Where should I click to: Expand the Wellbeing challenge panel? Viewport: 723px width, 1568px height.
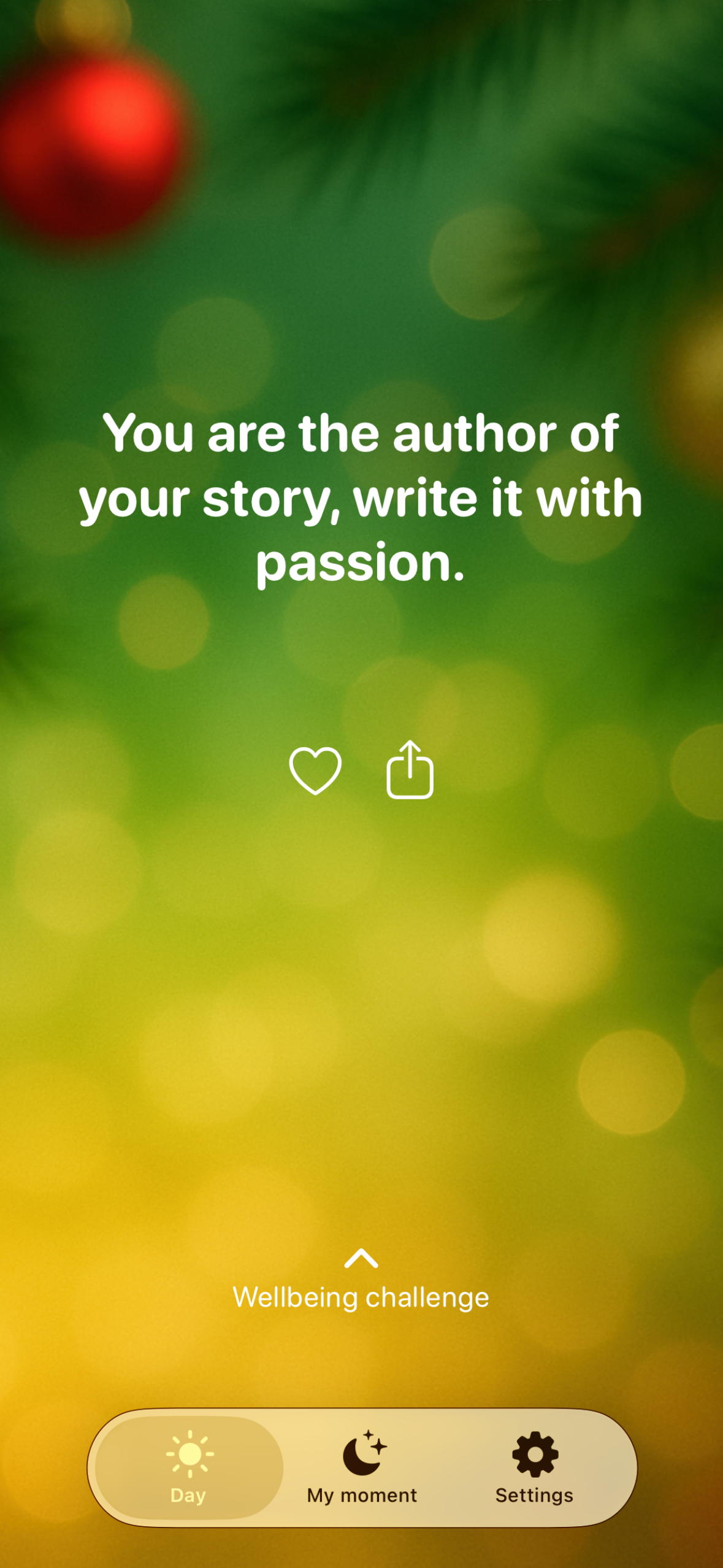click(361, 1281)
